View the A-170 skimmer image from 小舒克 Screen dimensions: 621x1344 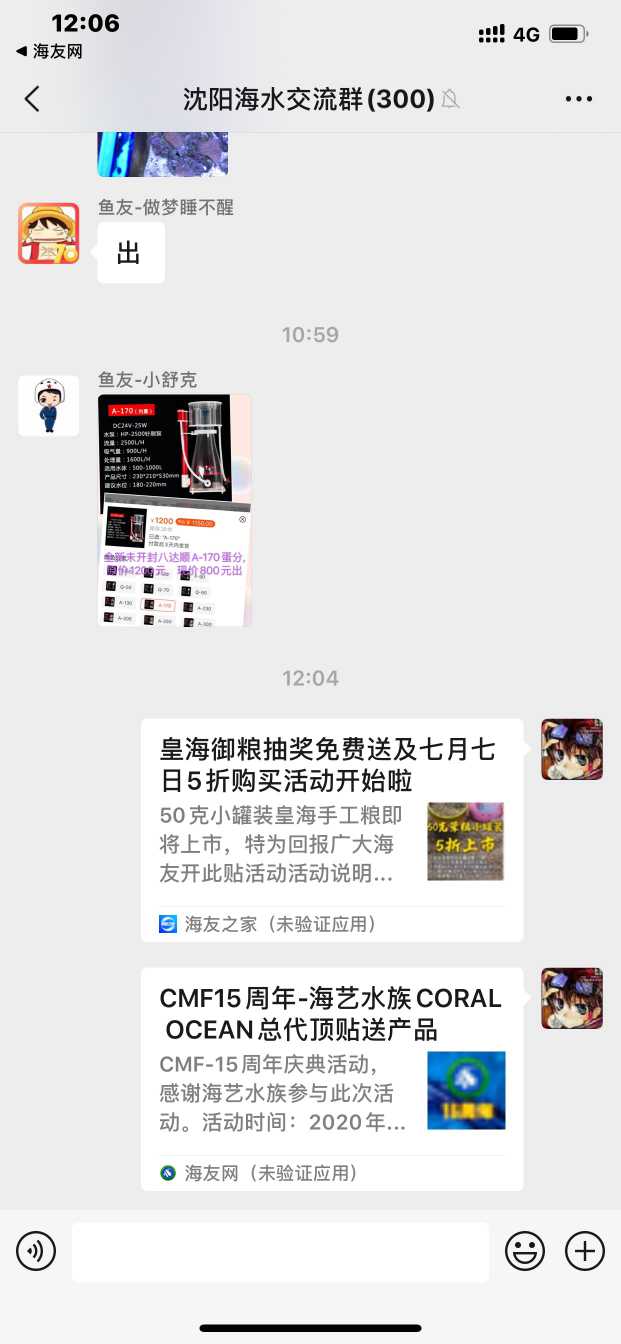pyautogui.click(x=174, y=510)
